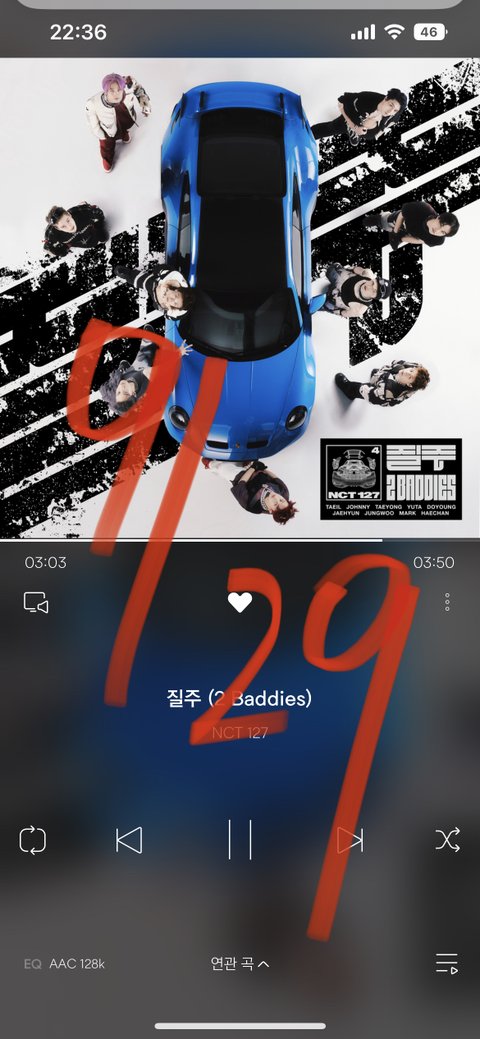Expand the 연관 곡 related songs panel
Image resolution: width=480 pixels, height=1039 pixels.
point(240,963)
